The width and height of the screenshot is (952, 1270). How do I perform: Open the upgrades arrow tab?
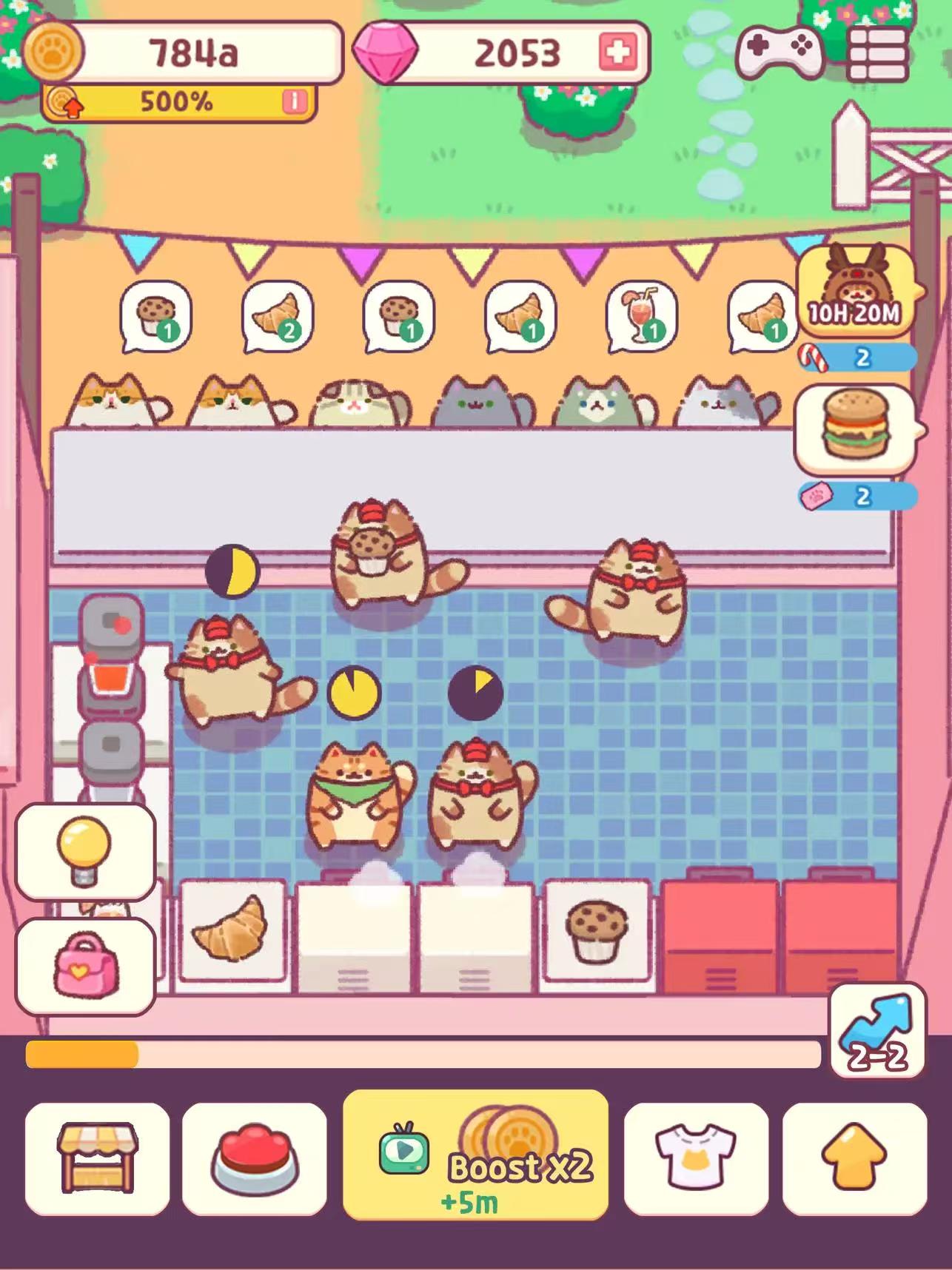click(854, 1158)
